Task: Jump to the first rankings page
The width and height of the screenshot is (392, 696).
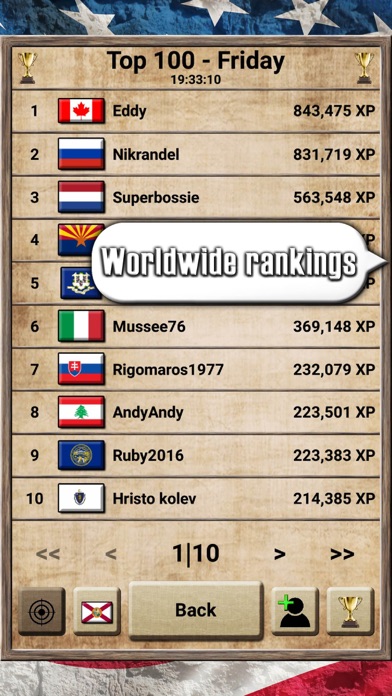Action: tap(48, 554)
